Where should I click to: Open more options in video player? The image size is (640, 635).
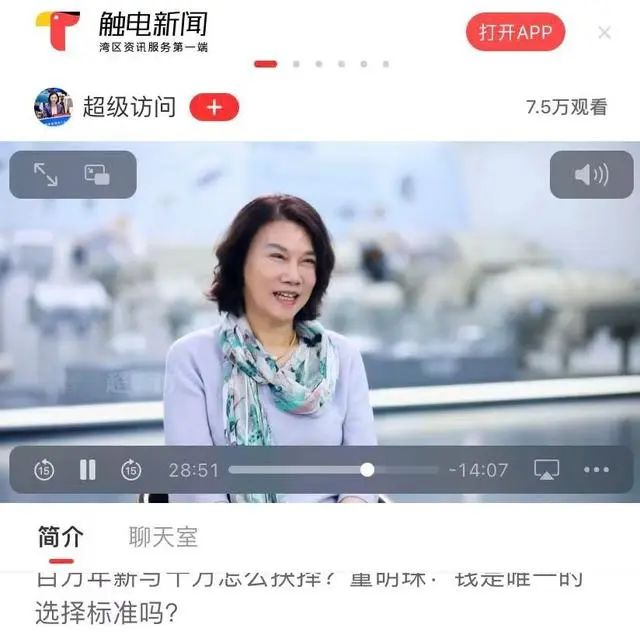[596, 470]
